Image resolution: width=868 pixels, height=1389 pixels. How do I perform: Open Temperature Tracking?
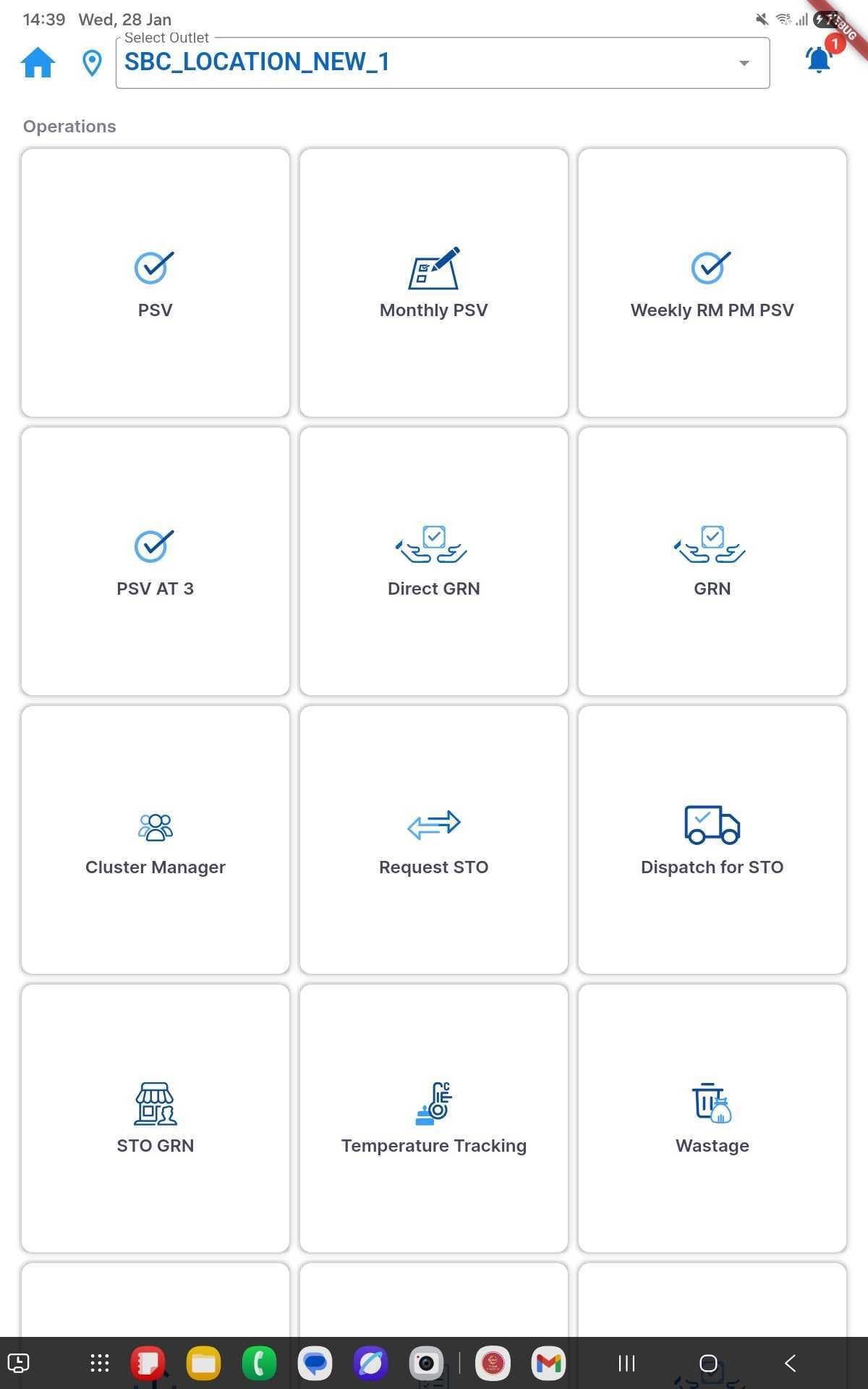(433, 1118)
